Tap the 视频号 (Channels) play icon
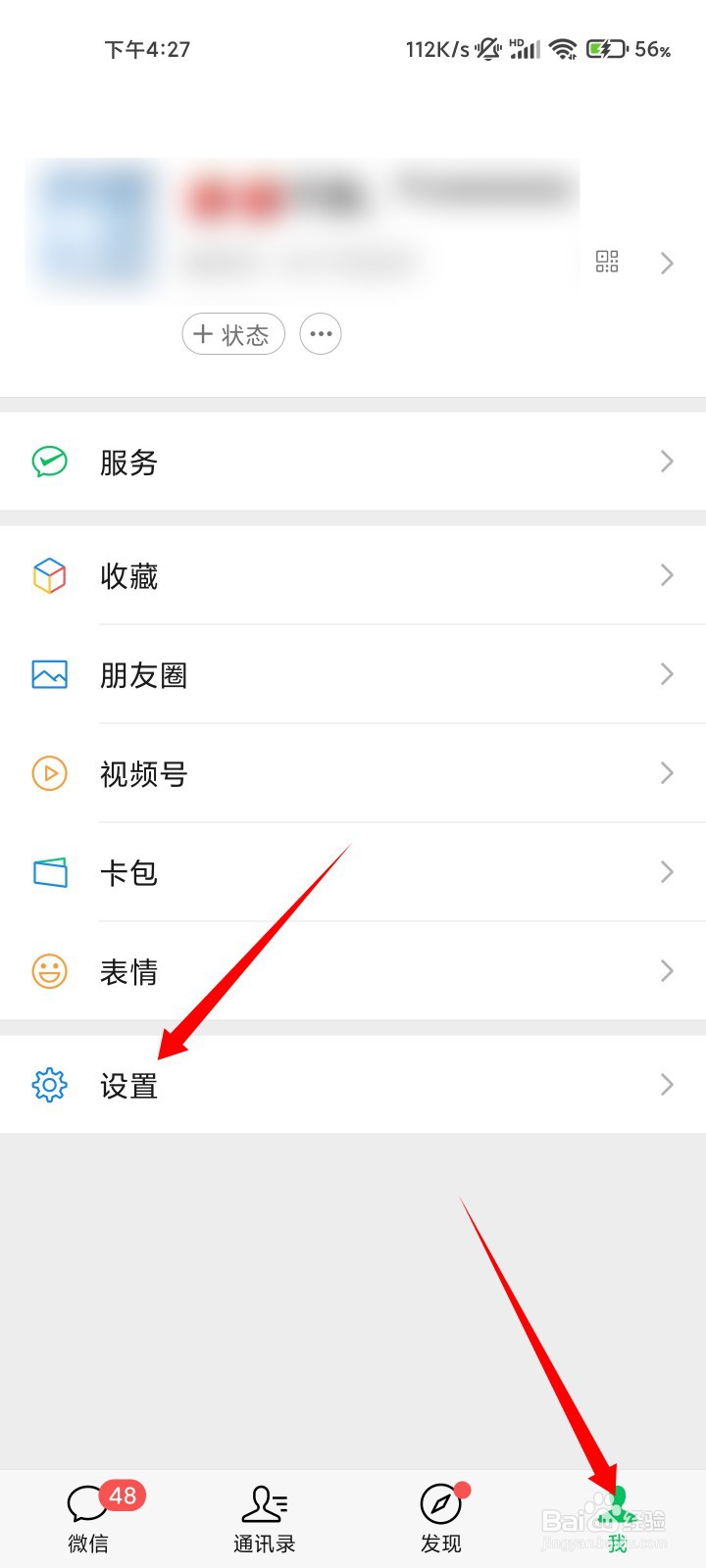The image size is (706, 1568). (x=49, y=774)
